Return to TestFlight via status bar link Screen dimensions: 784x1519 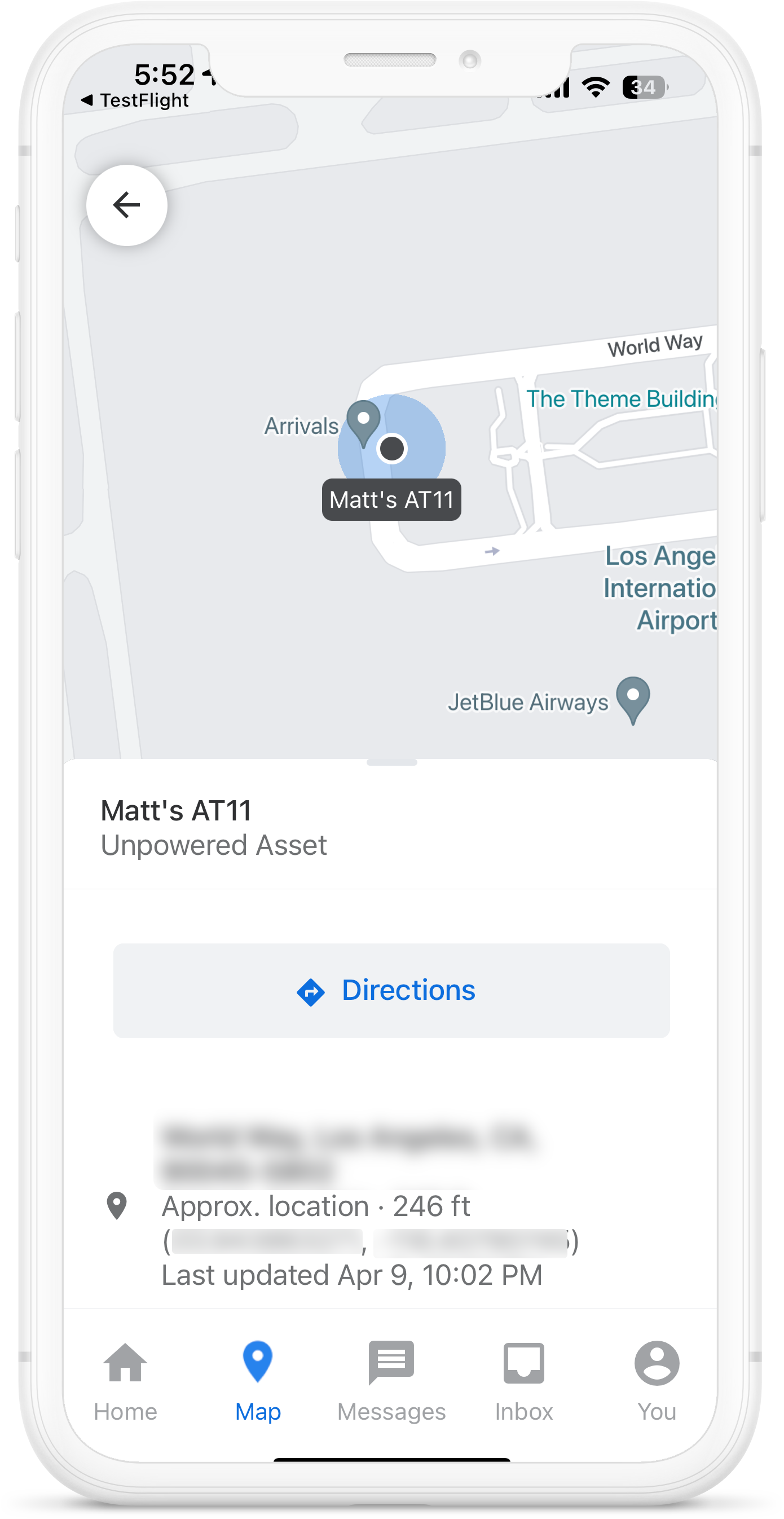coord(135,100)
